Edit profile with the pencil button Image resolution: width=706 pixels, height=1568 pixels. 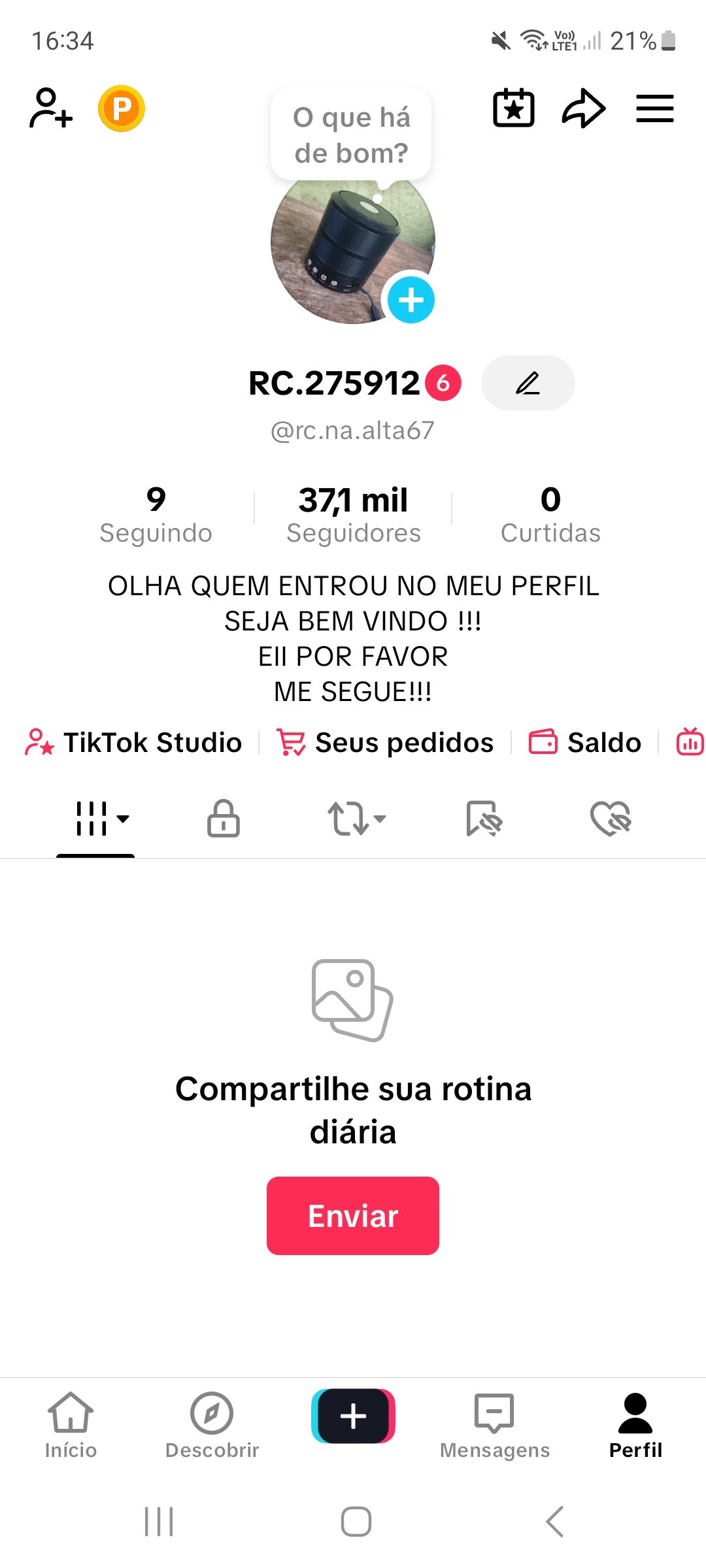point(528,383)
